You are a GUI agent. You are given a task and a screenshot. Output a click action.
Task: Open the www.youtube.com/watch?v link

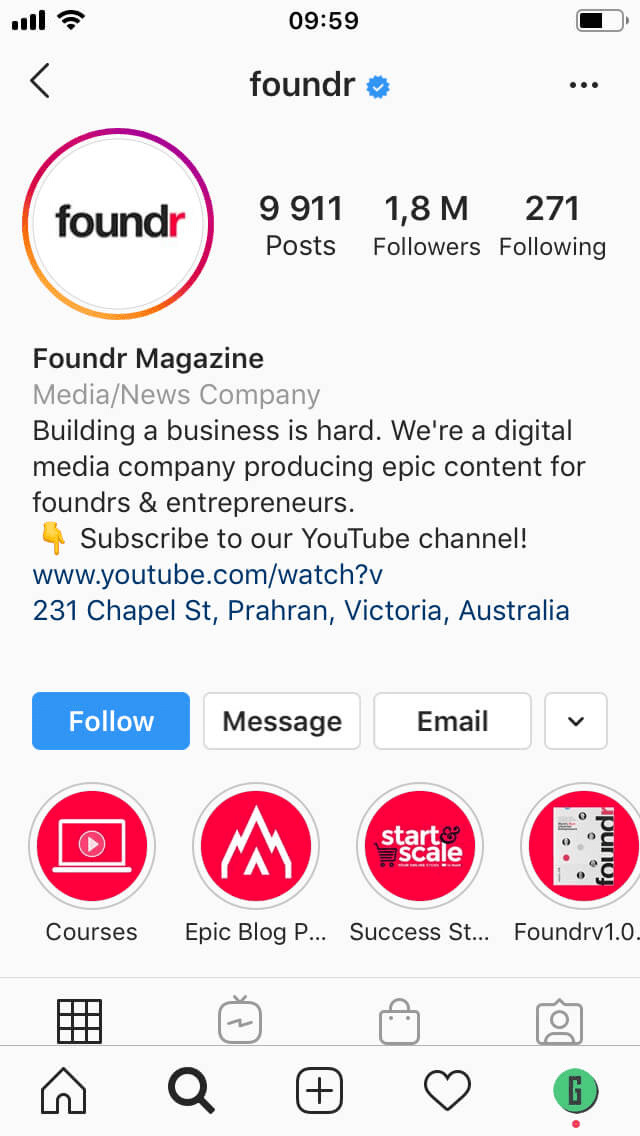(208, 574)
